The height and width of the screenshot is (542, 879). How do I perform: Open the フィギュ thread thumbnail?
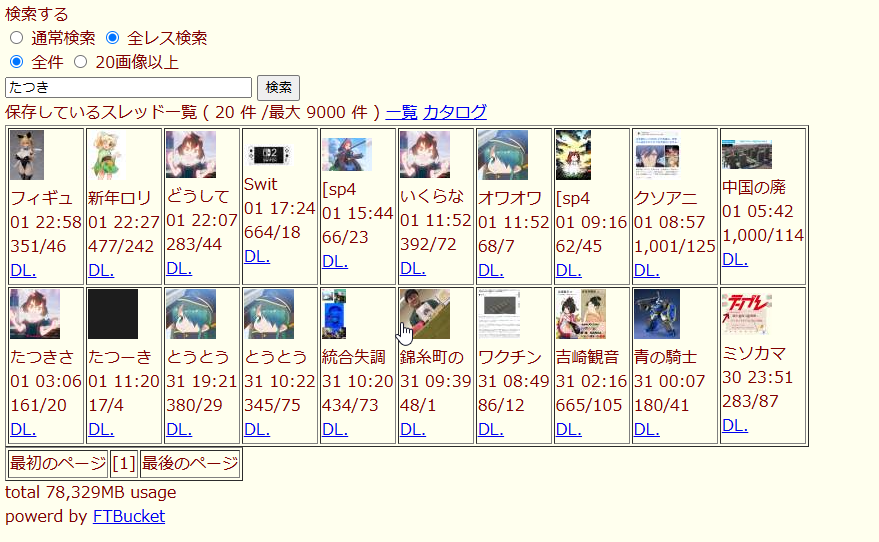[x=27, y=155]
